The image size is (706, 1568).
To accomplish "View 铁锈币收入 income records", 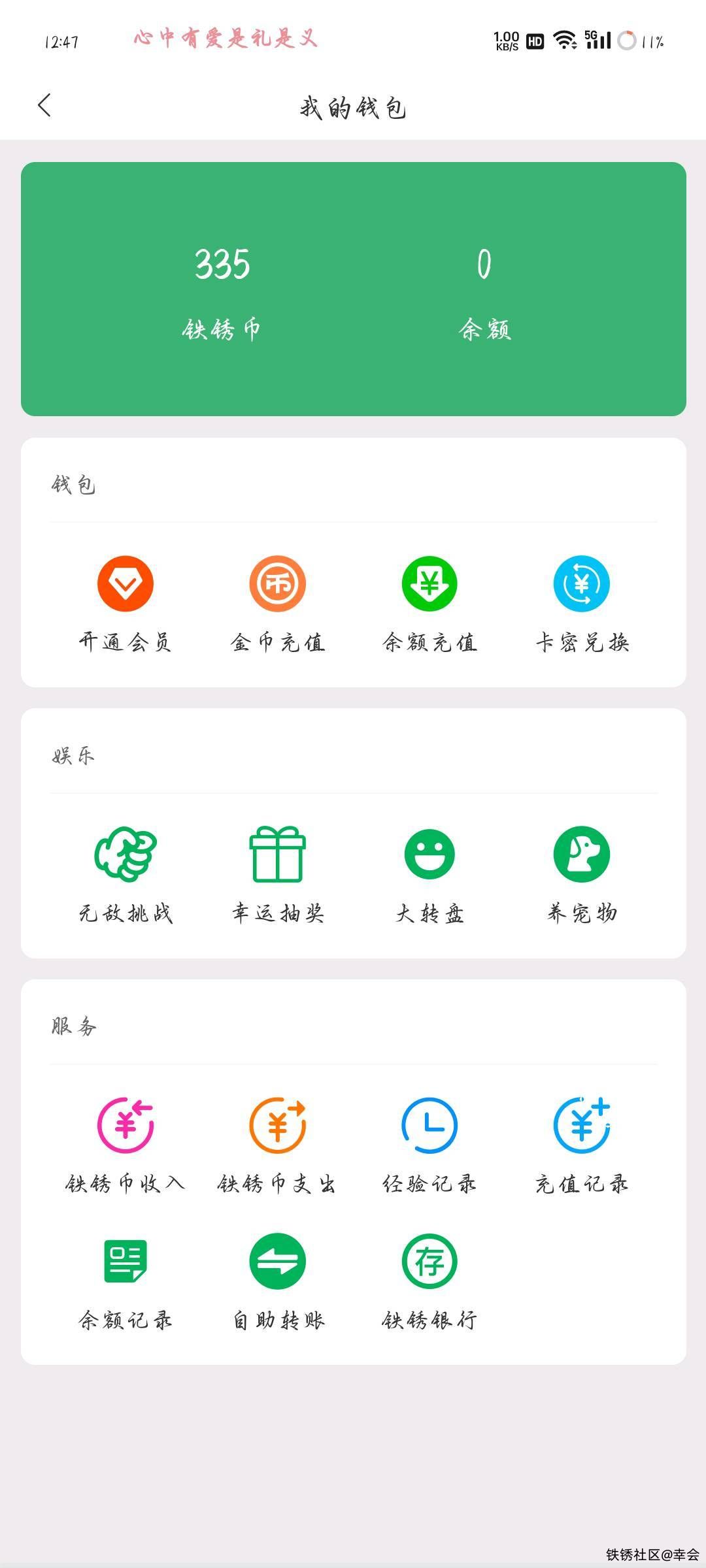I will (x=125, y=1125).
